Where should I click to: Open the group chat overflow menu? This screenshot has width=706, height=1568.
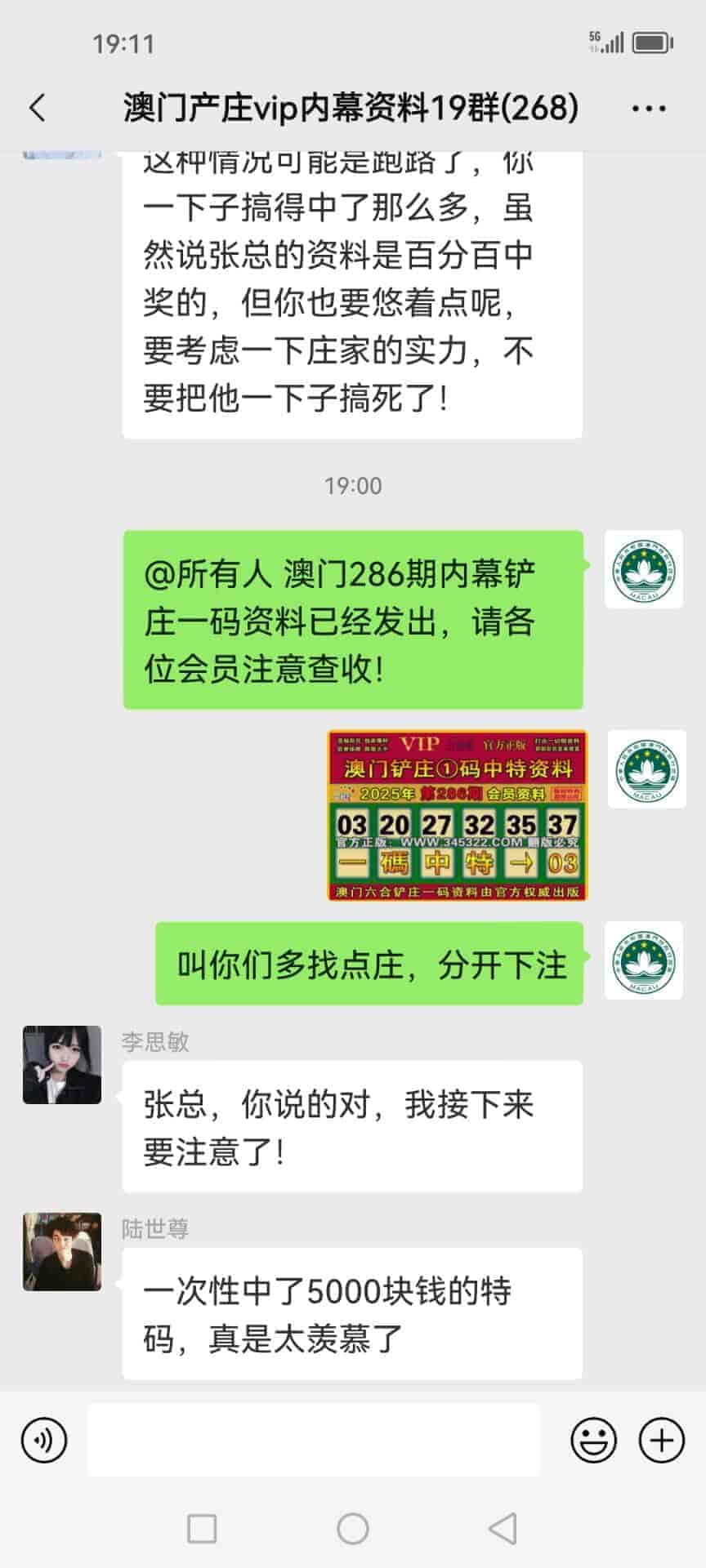pyautogui.click(x=649, y=108)
